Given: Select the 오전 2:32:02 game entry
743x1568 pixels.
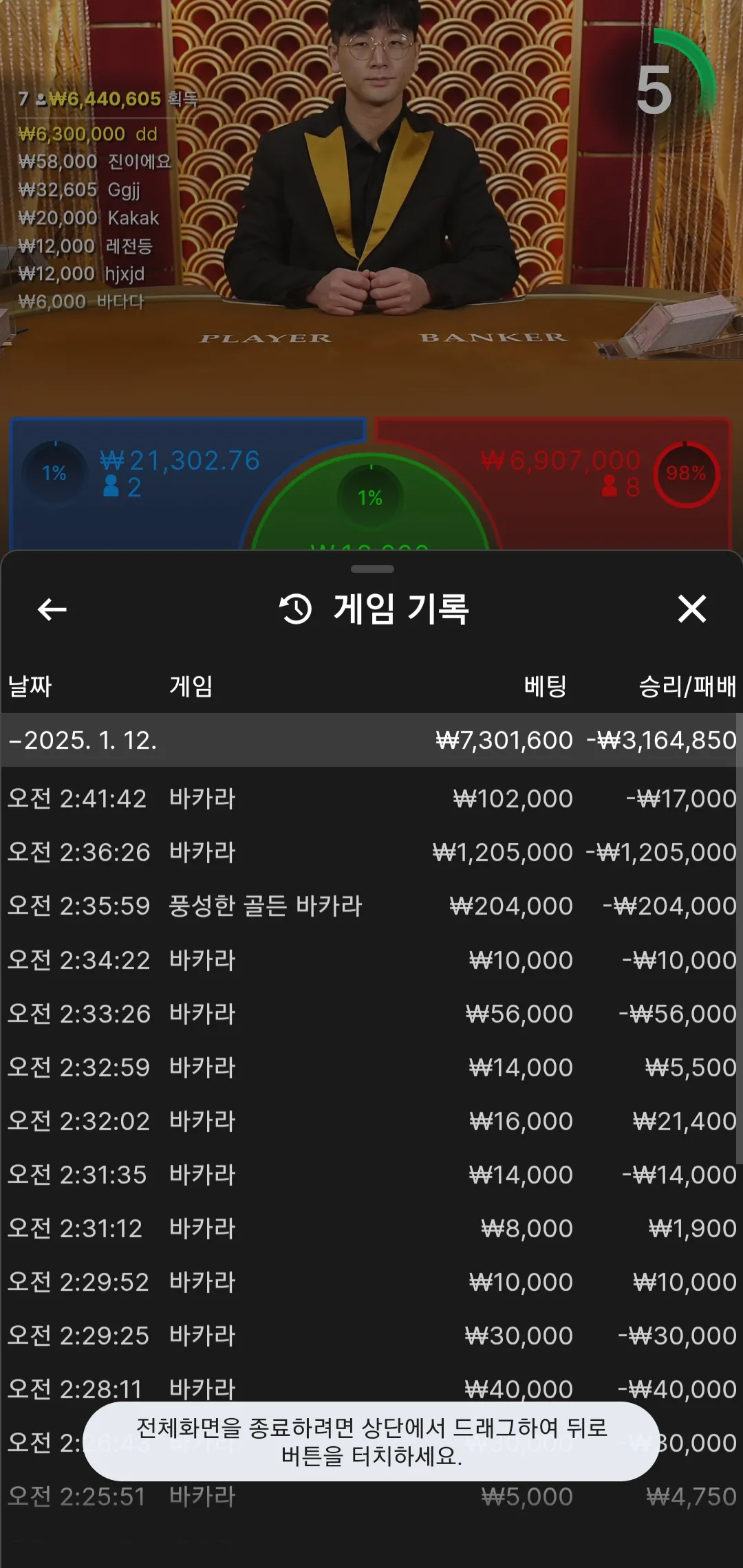Looking at the screenshot, I should 371,1120.
